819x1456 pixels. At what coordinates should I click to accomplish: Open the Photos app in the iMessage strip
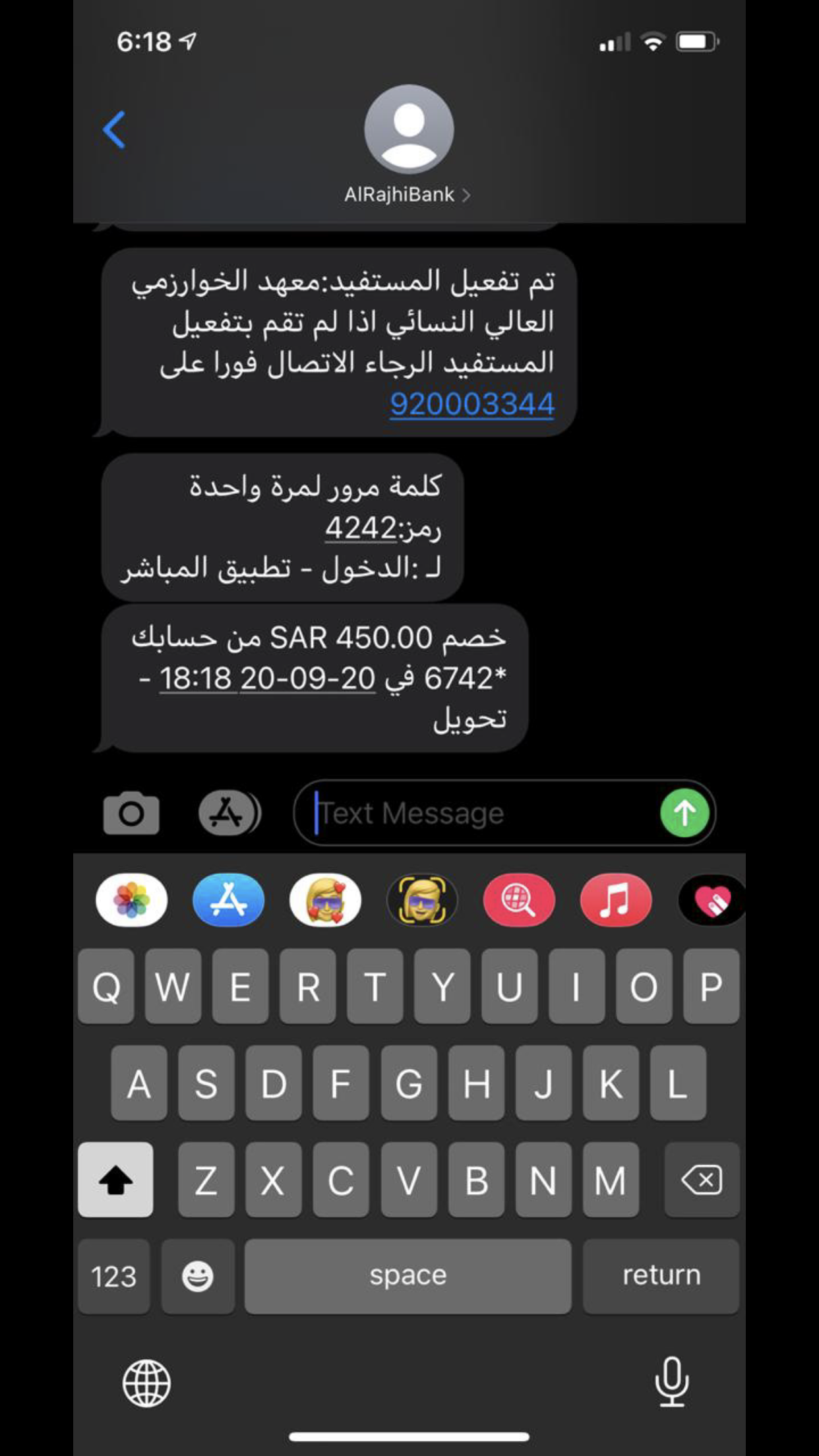click(x=132, y=901)
